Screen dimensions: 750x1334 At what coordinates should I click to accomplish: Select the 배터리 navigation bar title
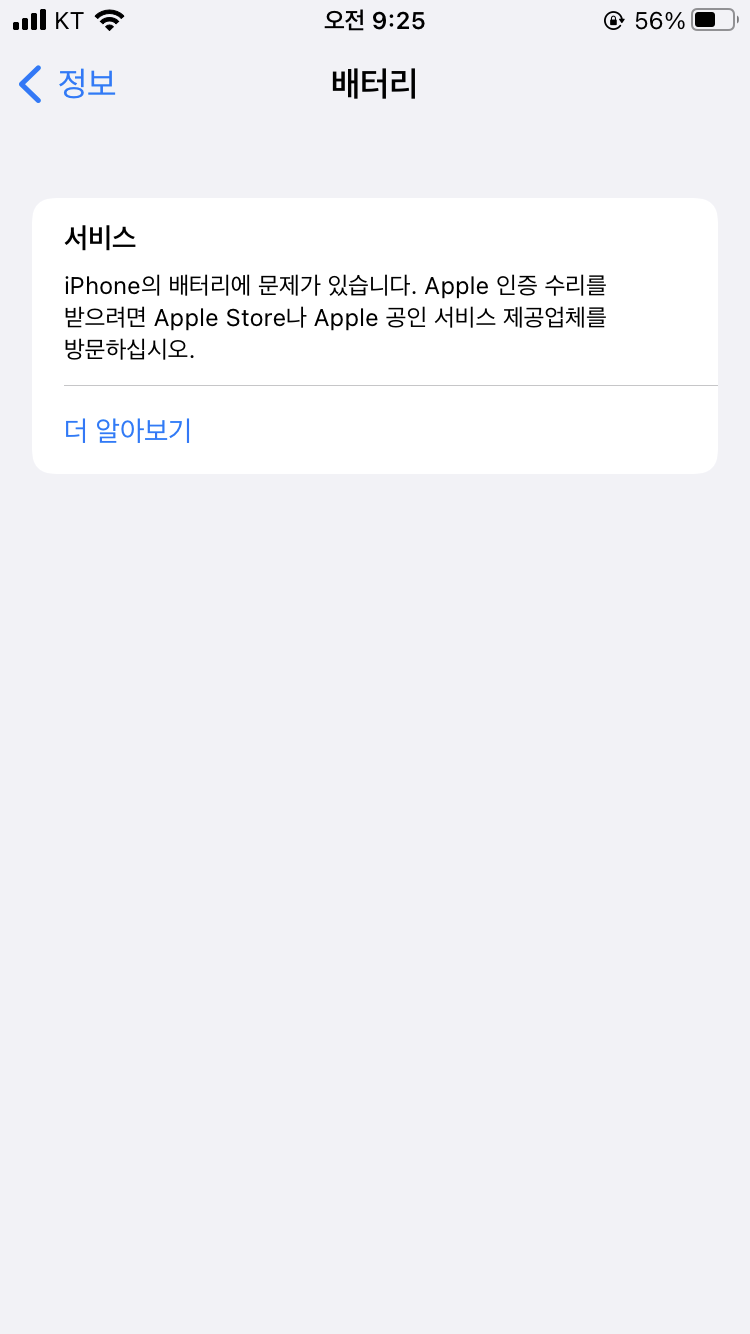(x=373, y=84)
